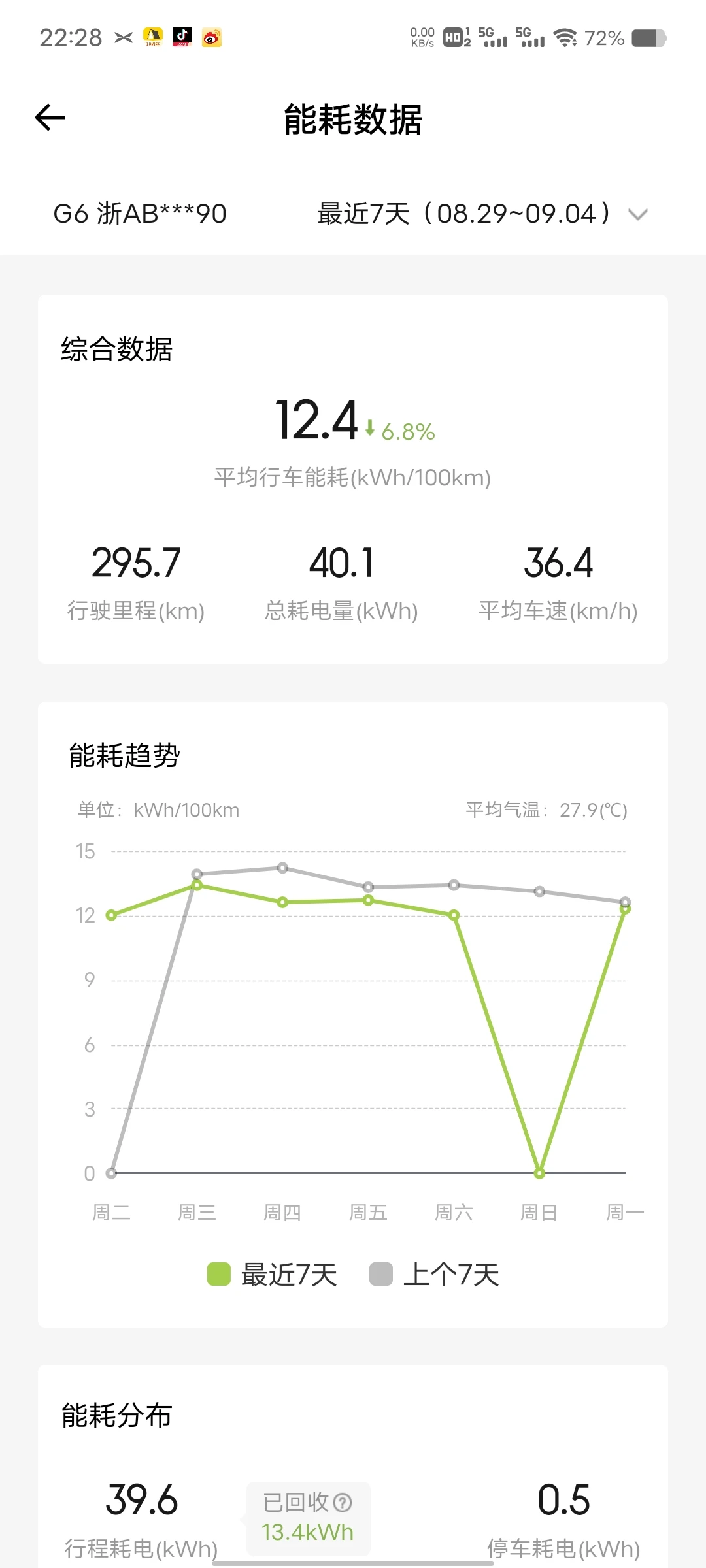Open the 最近7天 date range dropdown

(482, 214)
